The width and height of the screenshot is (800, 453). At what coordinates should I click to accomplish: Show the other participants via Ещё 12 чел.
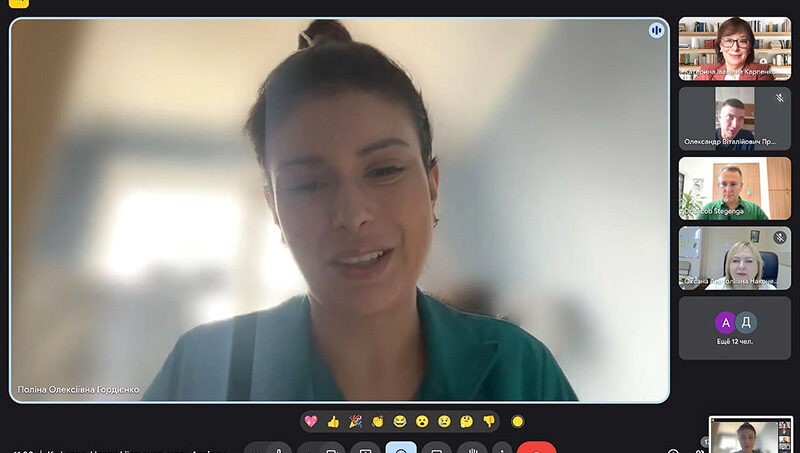[734, 328]
